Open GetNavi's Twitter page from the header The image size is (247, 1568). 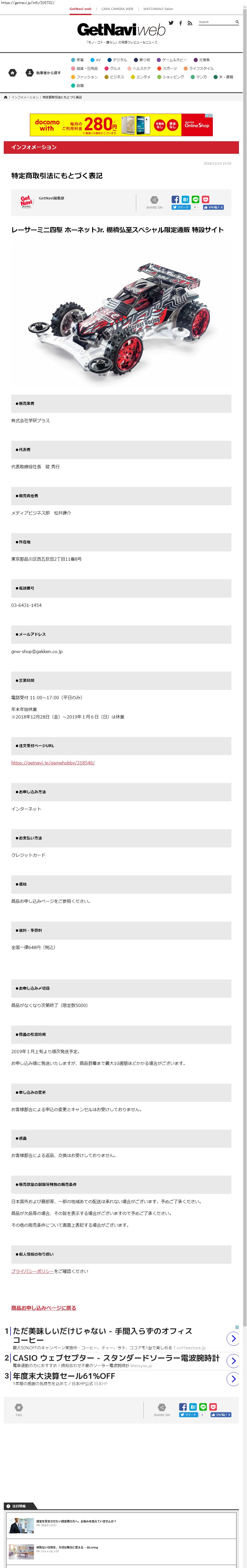pyautogui.click(x=171, y=23)
